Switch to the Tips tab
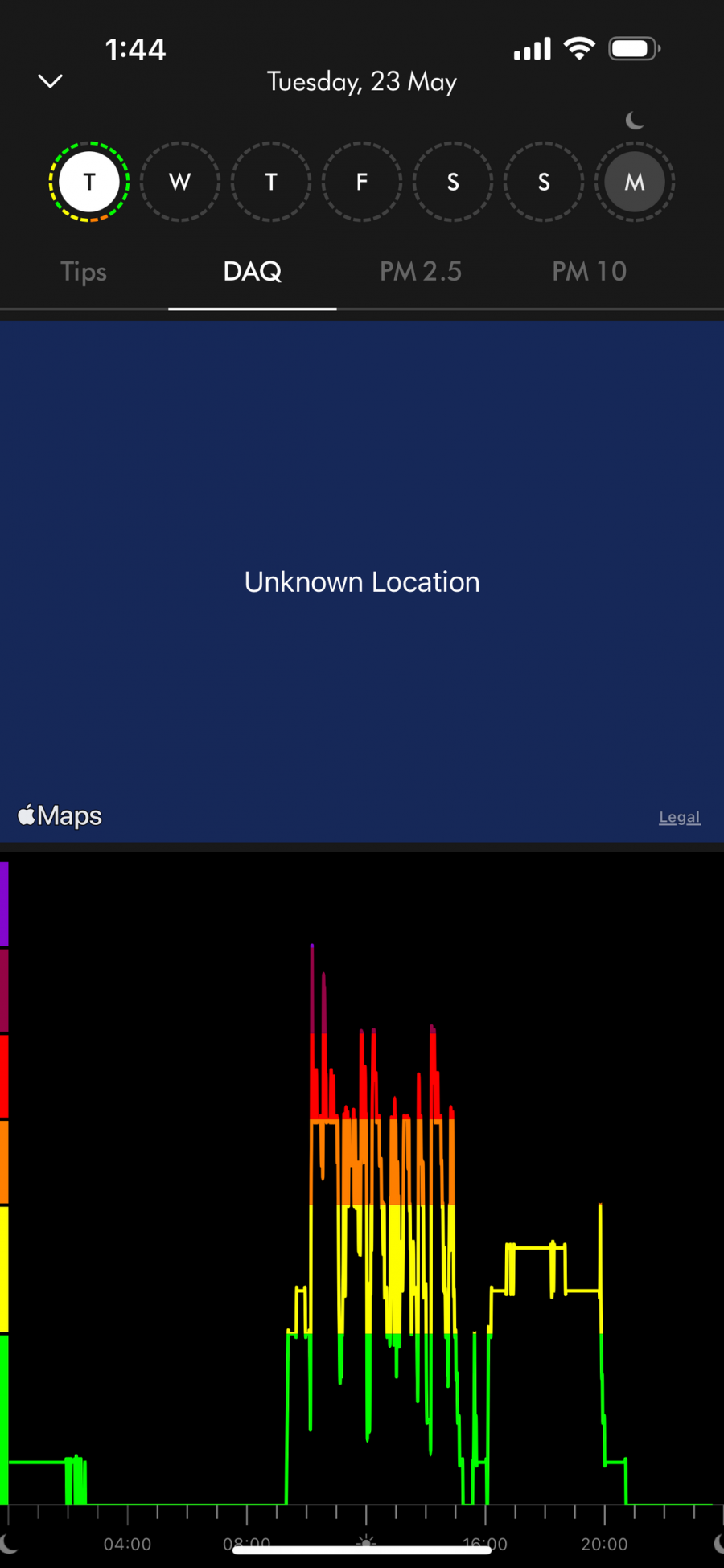The width and height of the screenshot is (724, 1568). [x=84, y=272]
